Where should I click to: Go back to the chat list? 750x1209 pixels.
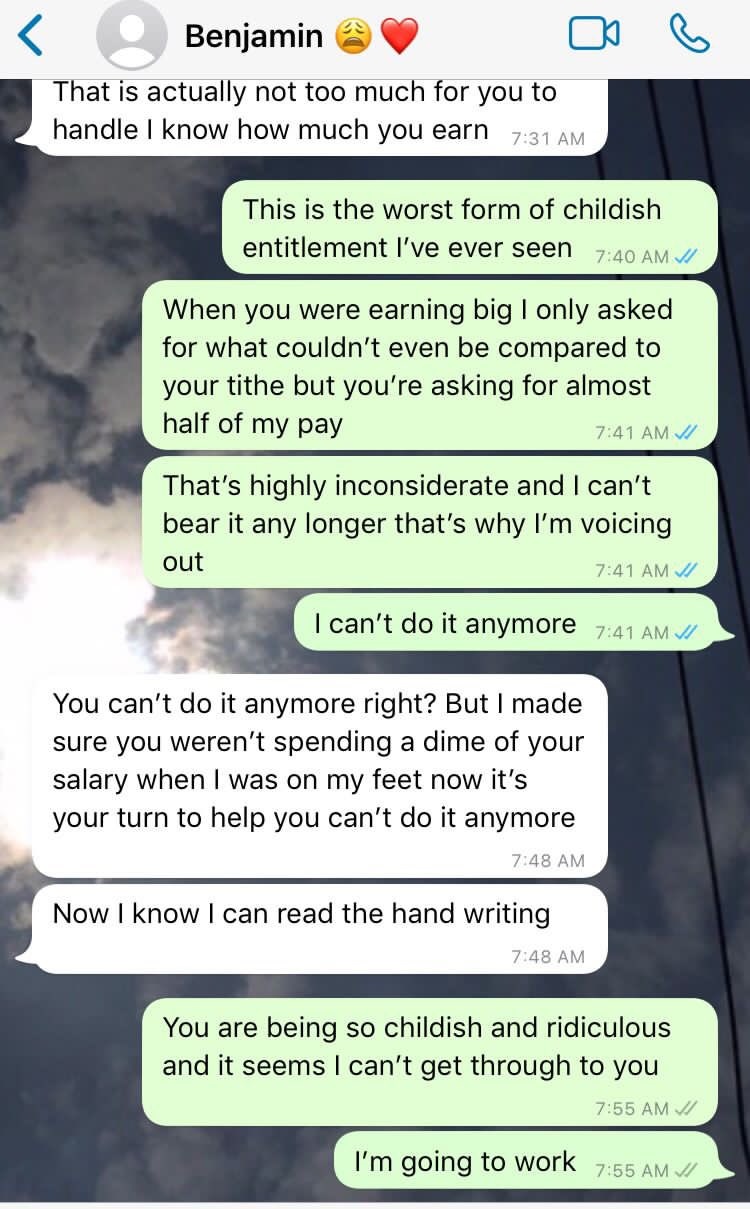[32, 36]
